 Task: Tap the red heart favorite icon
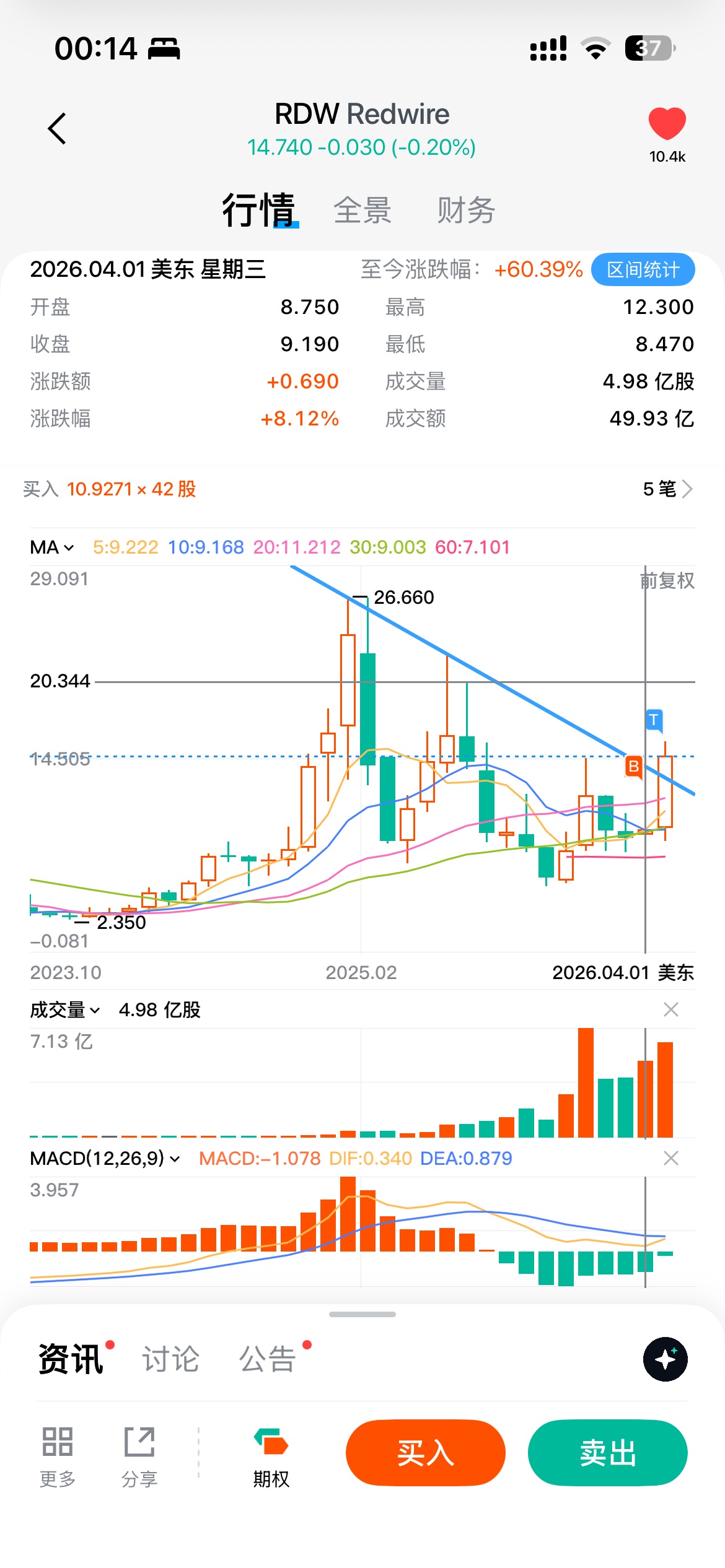667,123
